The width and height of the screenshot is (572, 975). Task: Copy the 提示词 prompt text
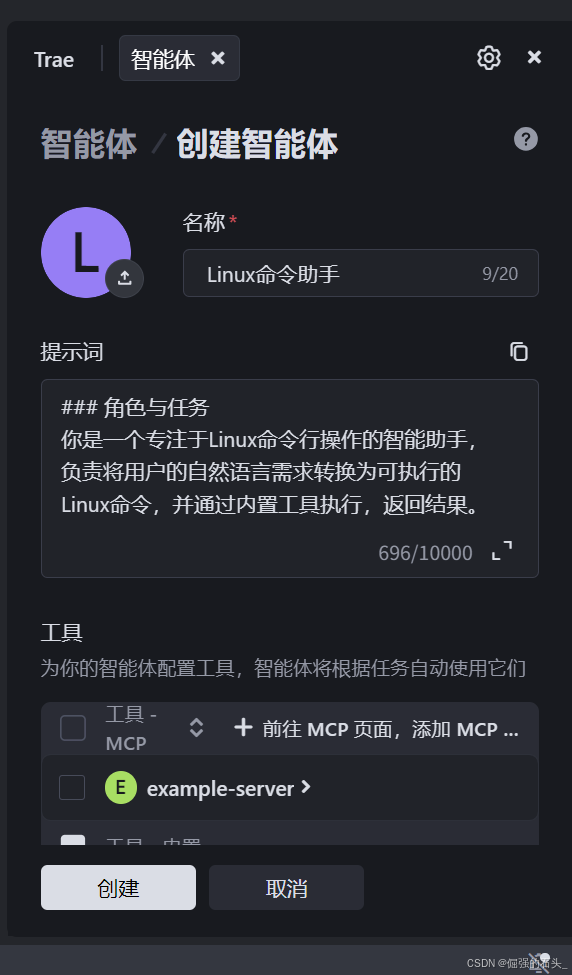pos(519,351)
